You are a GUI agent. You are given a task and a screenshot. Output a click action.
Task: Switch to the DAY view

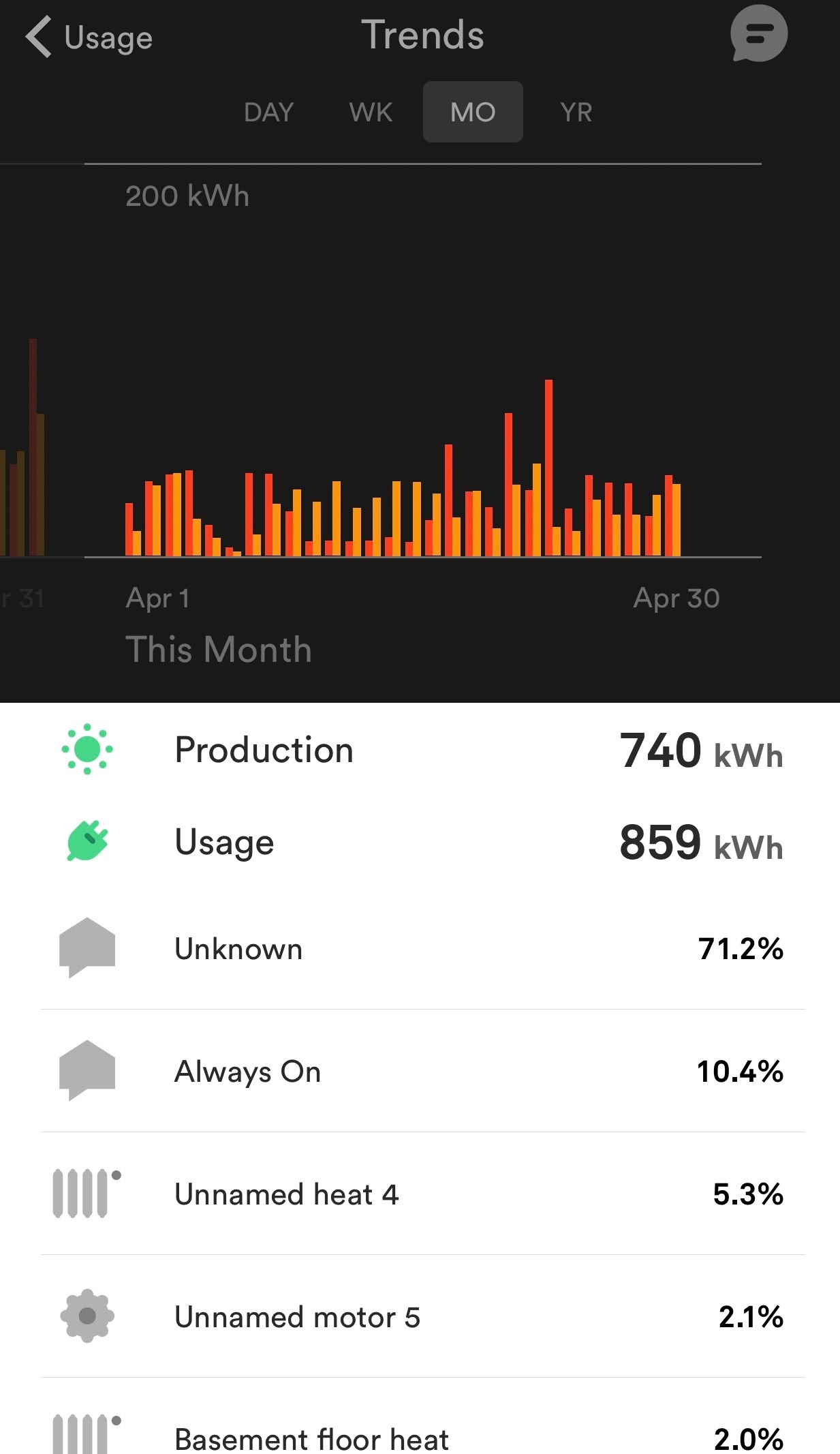pyautogui.click(x=268, y=112)
